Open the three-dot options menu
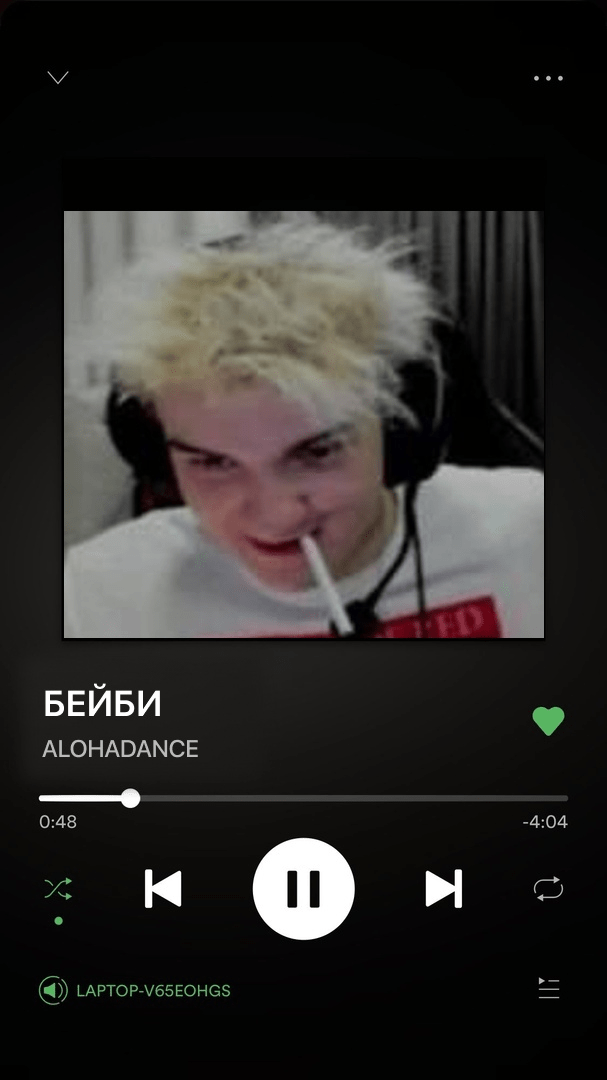This screenshot has width=607, height=1080. pos(548,78)
